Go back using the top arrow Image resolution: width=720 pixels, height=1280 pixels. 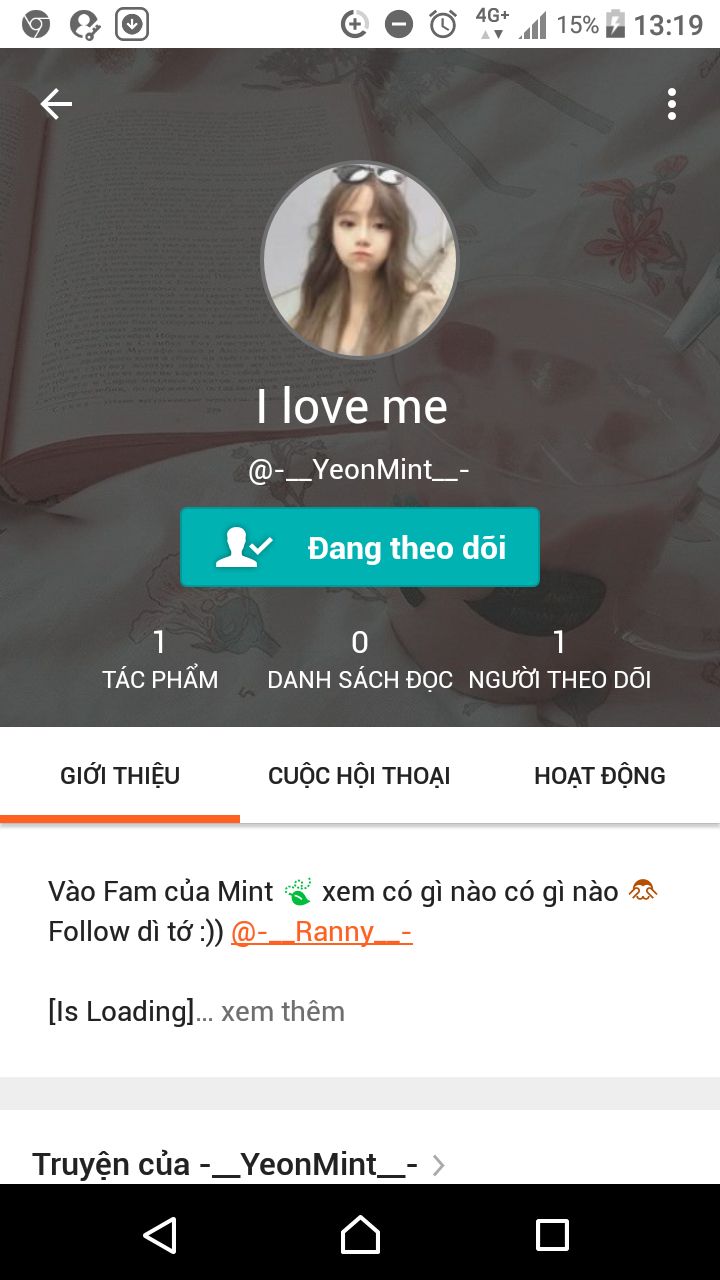56,104
